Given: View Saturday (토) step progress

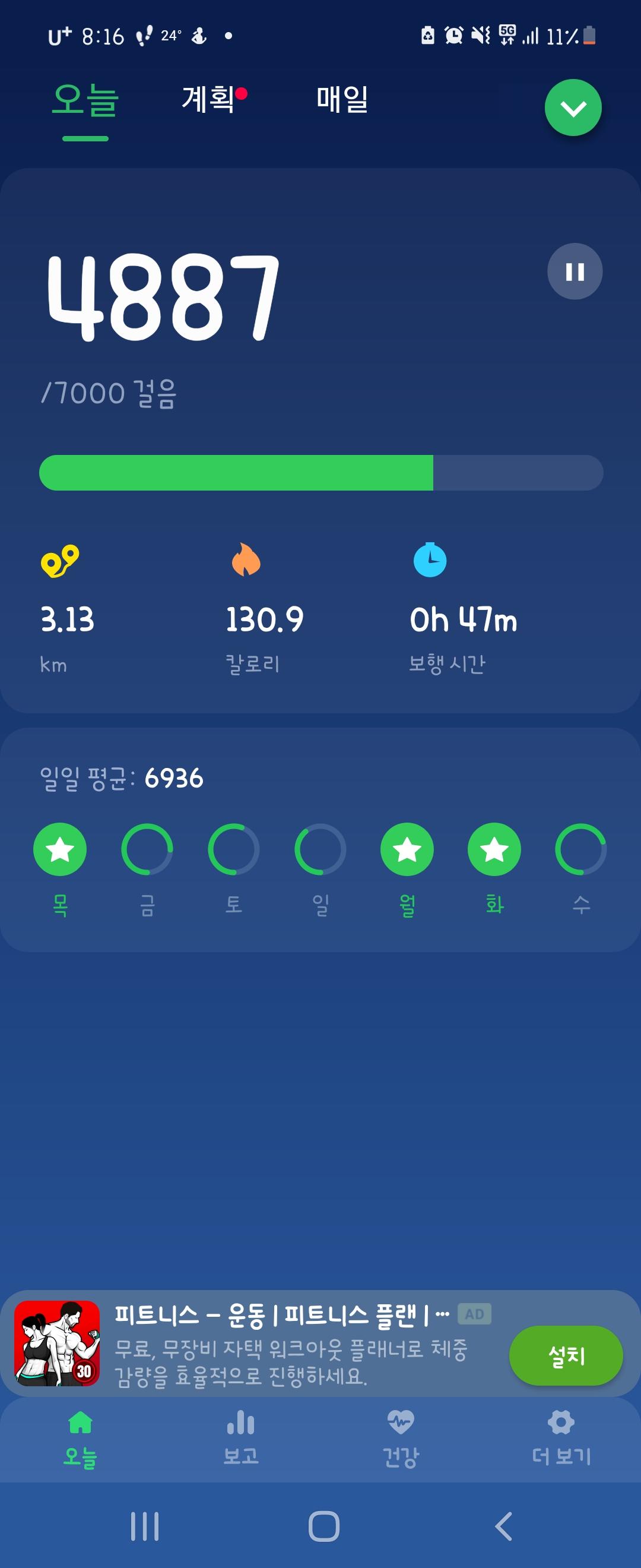Looking at the screenshot, I should point(233,849).
